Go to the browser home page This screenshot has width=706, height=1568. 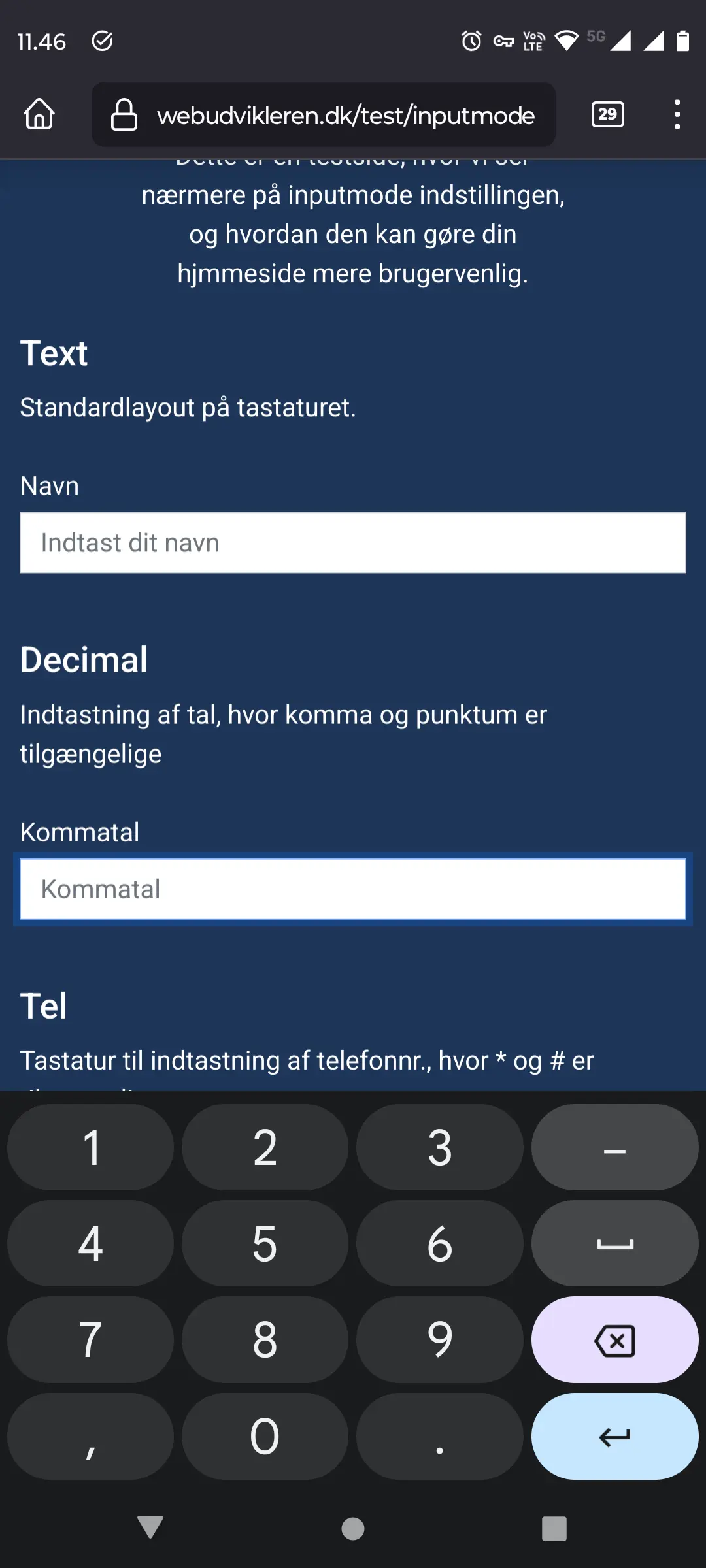[39, 114]
